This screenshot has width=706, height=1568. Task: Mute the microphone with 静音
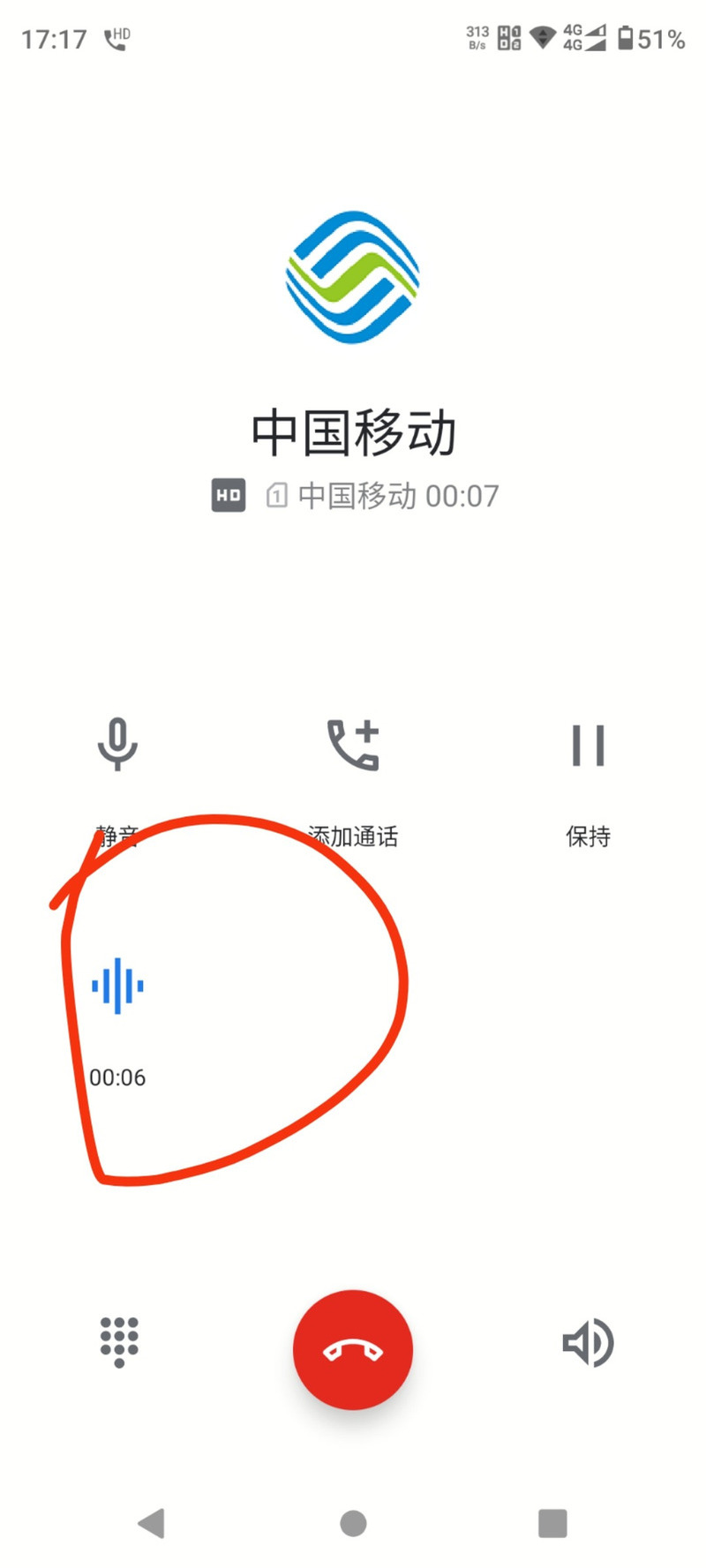click(117, 746)
